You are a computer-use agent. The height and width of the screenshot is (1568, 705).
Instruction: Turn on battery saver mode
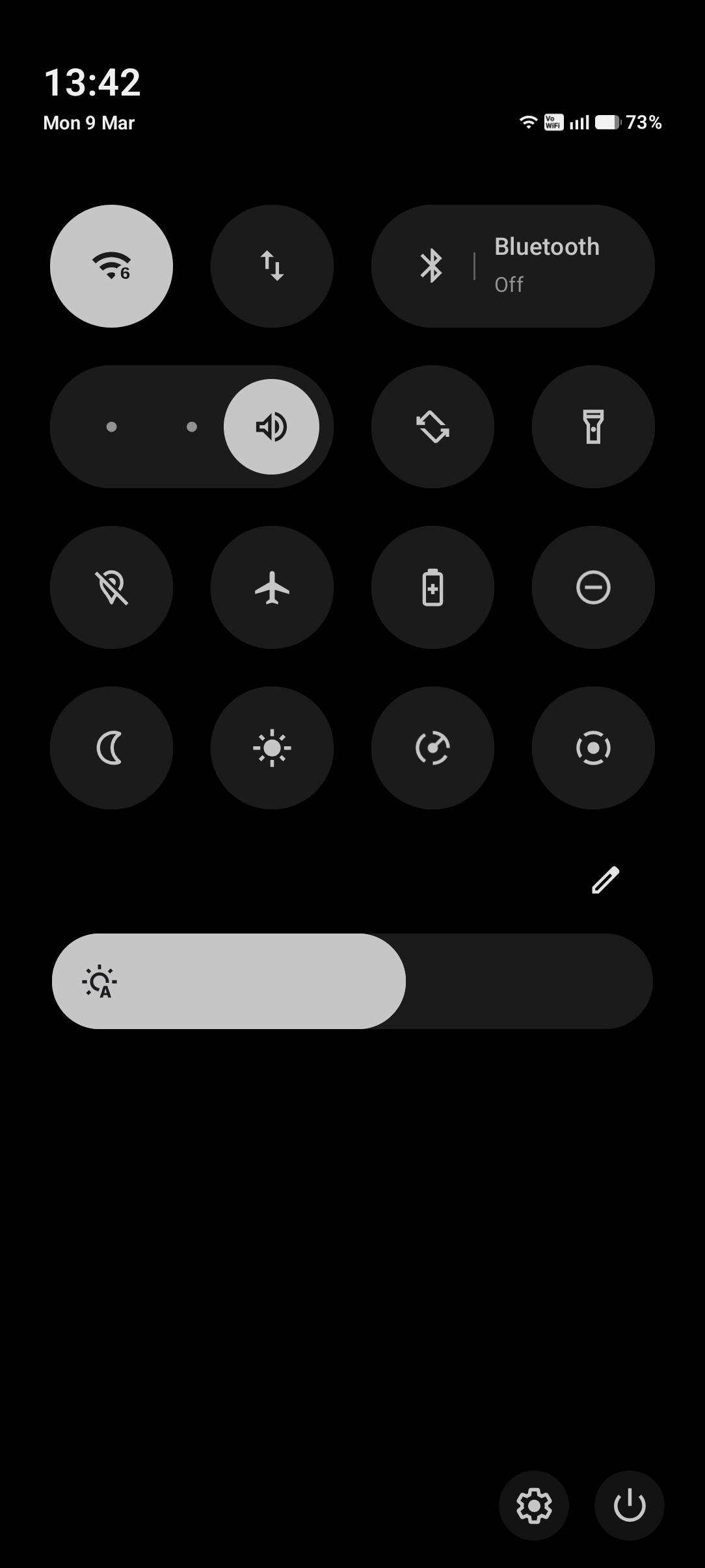tap(432, 587)
